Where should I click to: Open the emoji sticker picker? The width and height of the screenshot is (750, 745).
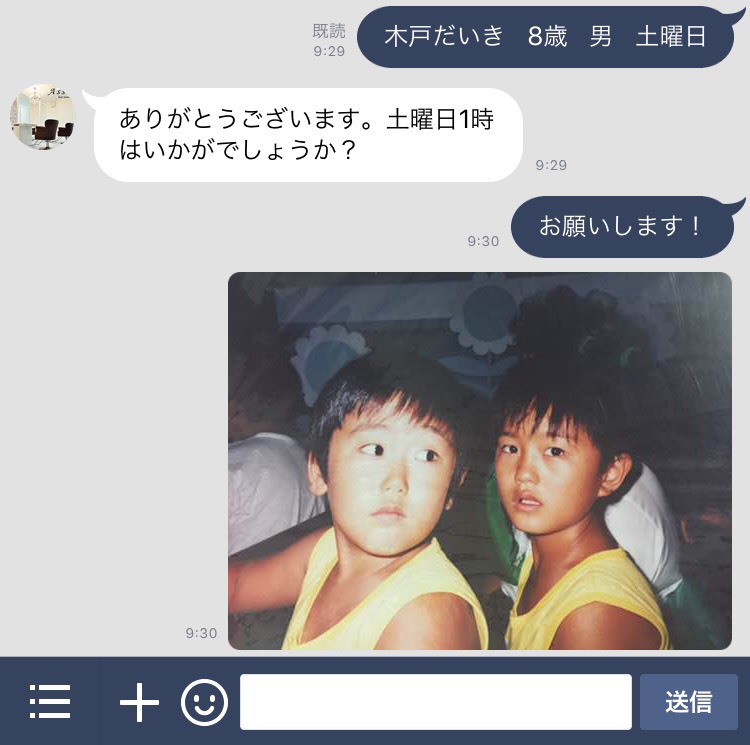(x=204, y=702)
